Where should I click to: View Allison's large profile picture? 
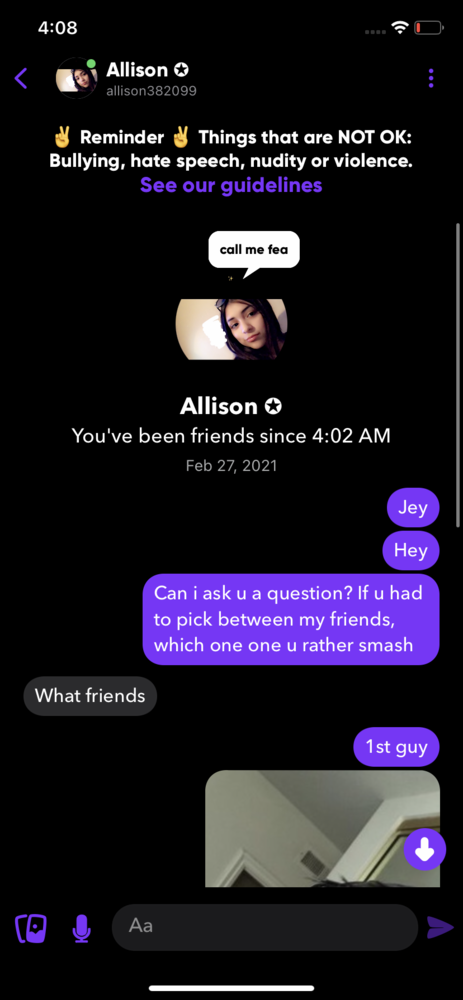[232, 329]
